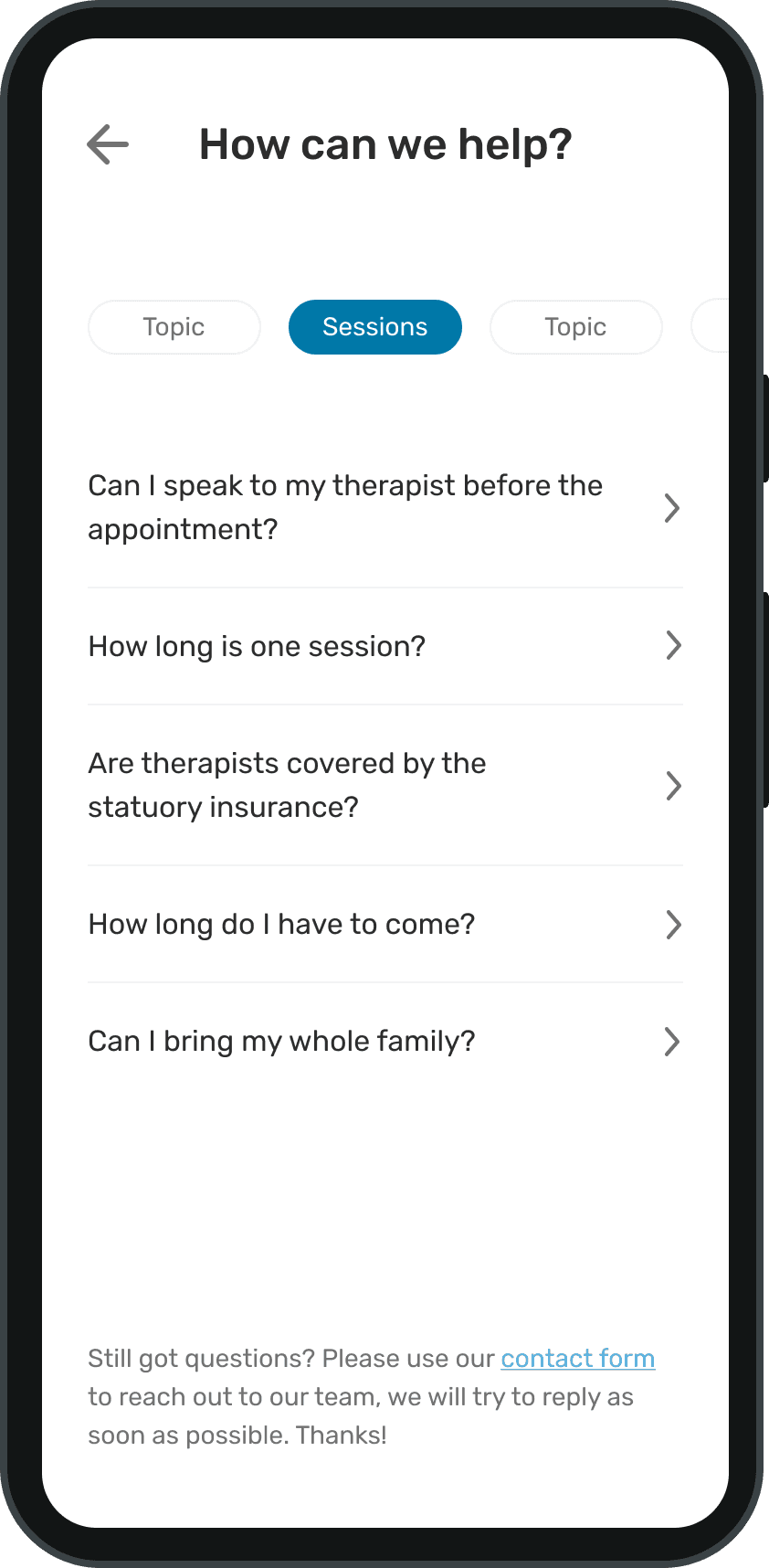Open 'How long do I have to come?'
Screen dimensions: 769x1568
[x=384, y=924]
